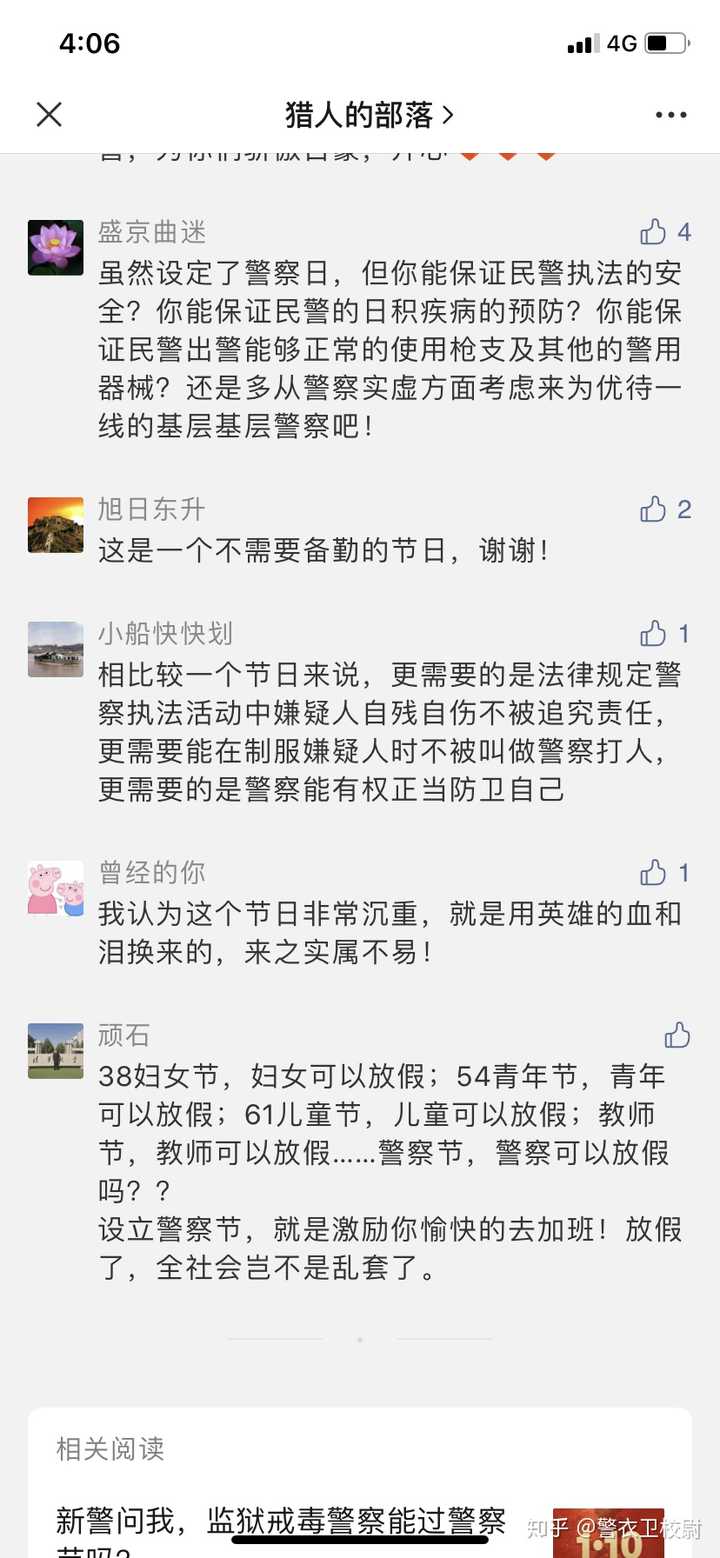The height and width of the screenshot is (1558, 720).
Task: Like the comment by 盛京曲迷
Action: coord(654,232)
